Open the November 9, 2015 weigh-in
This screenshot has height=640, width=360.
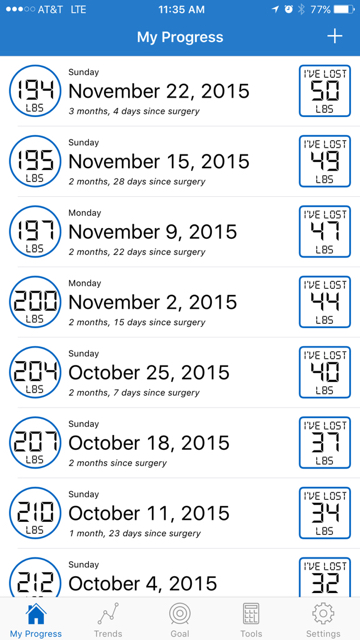180,231
